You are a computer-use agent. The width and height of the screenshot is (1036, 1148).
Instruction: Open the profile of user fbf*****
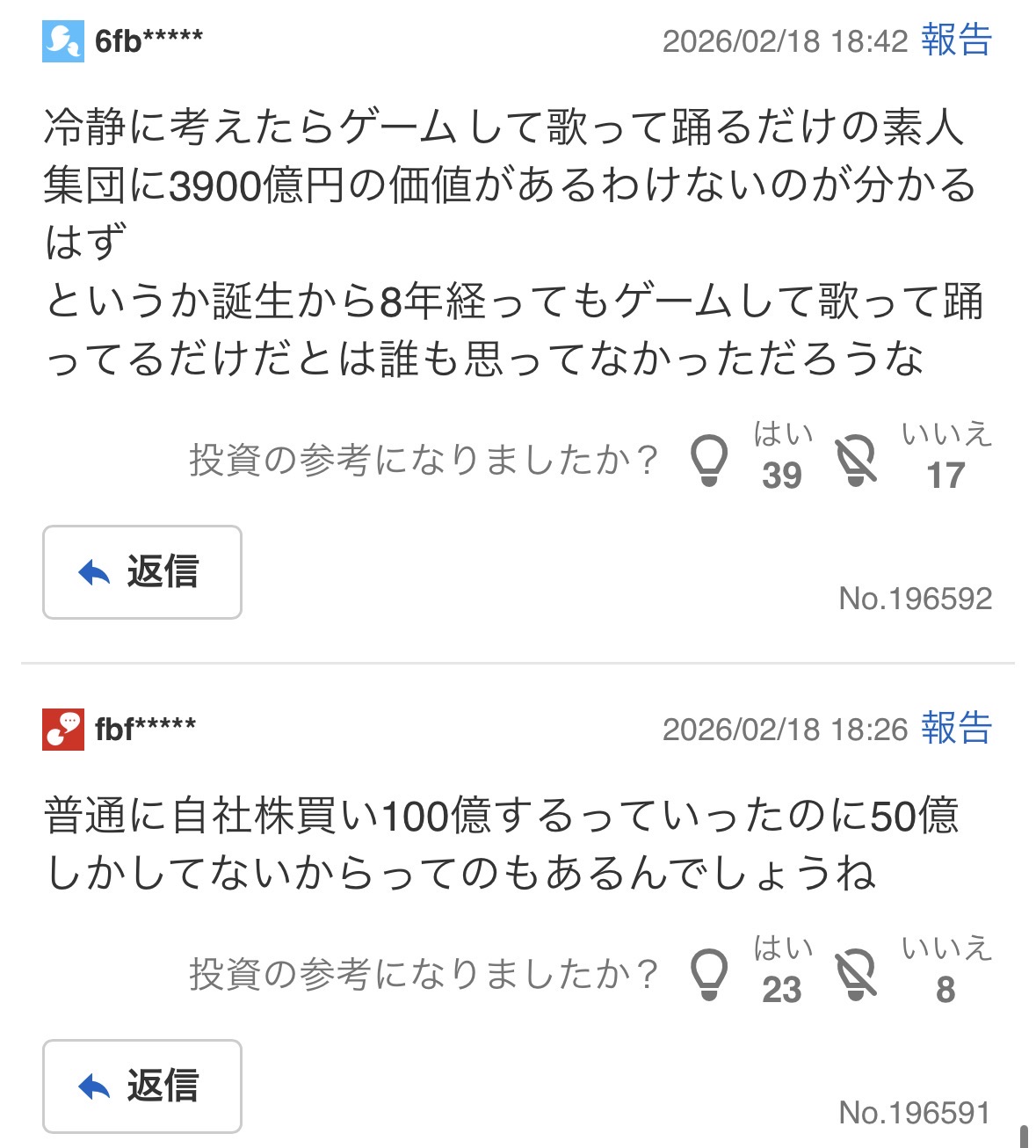pos(144,729)
